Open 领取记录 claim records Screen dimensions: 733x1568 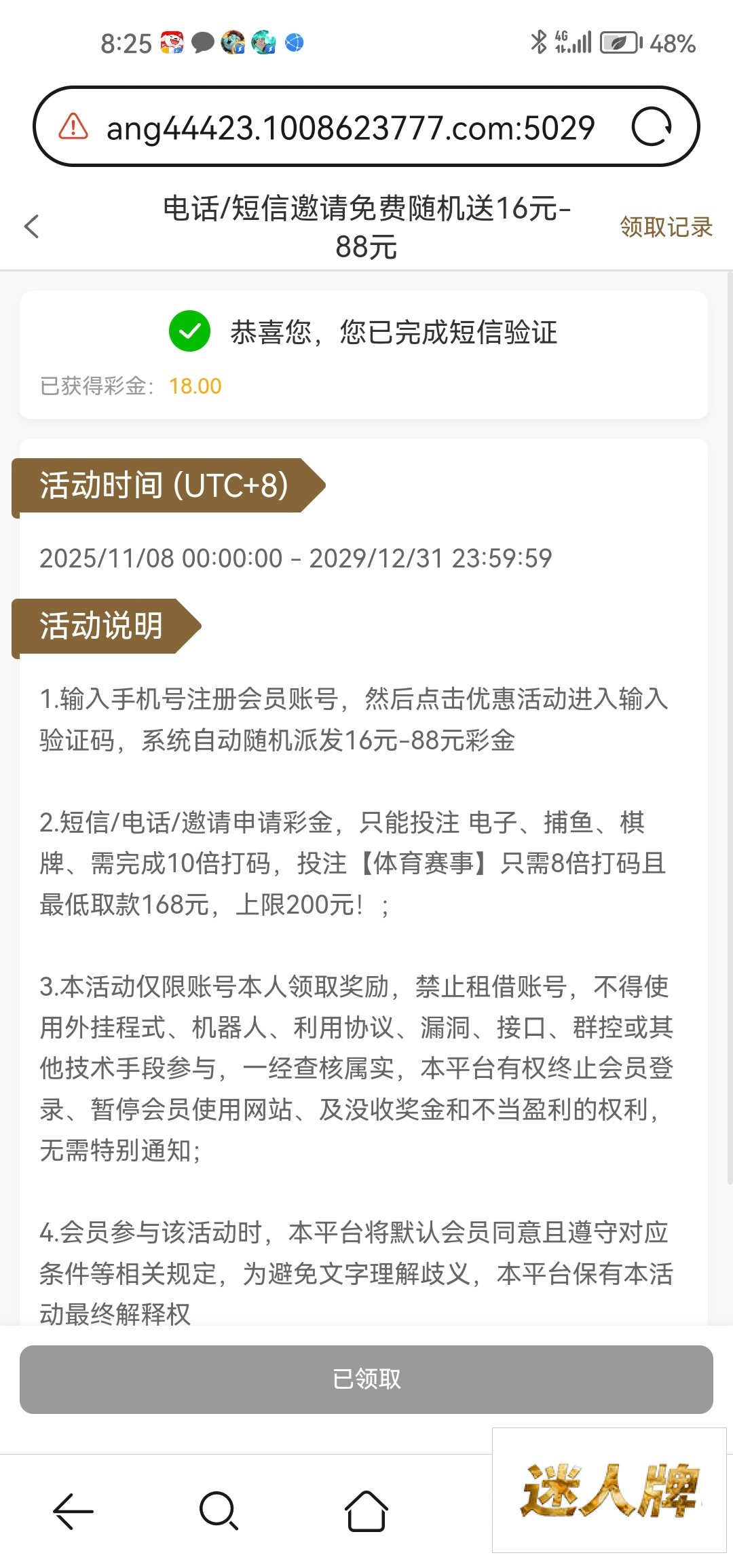[665, 227]
